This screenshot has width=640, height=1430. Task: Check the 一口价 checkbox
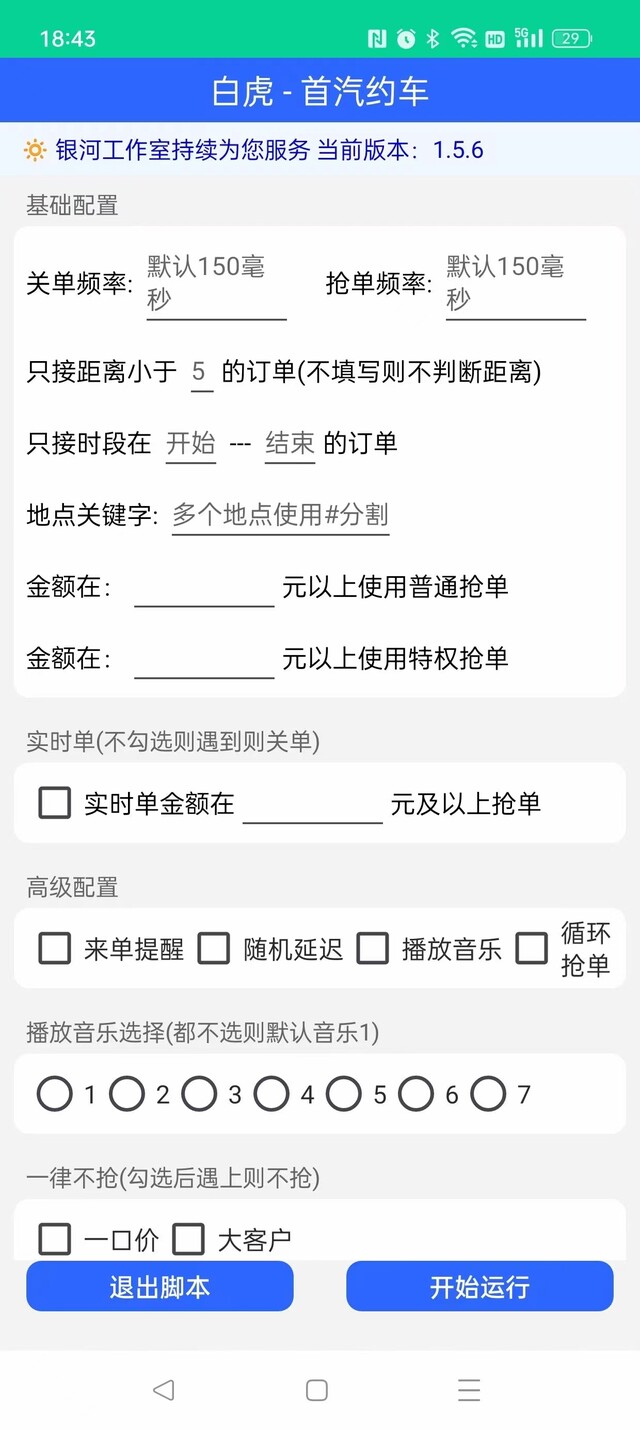coord(55,1240)
